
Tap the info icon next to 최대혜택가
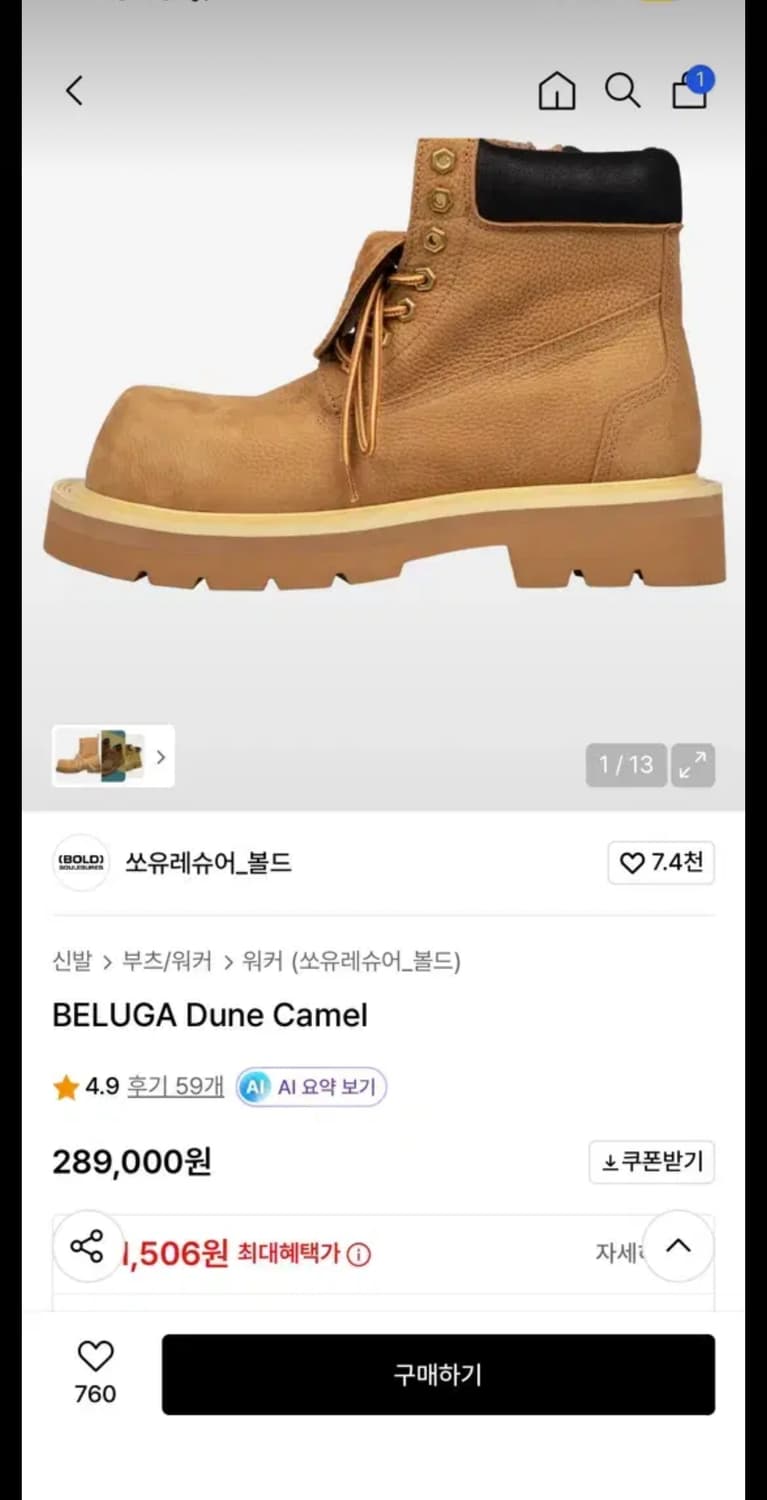point(358,1253)
